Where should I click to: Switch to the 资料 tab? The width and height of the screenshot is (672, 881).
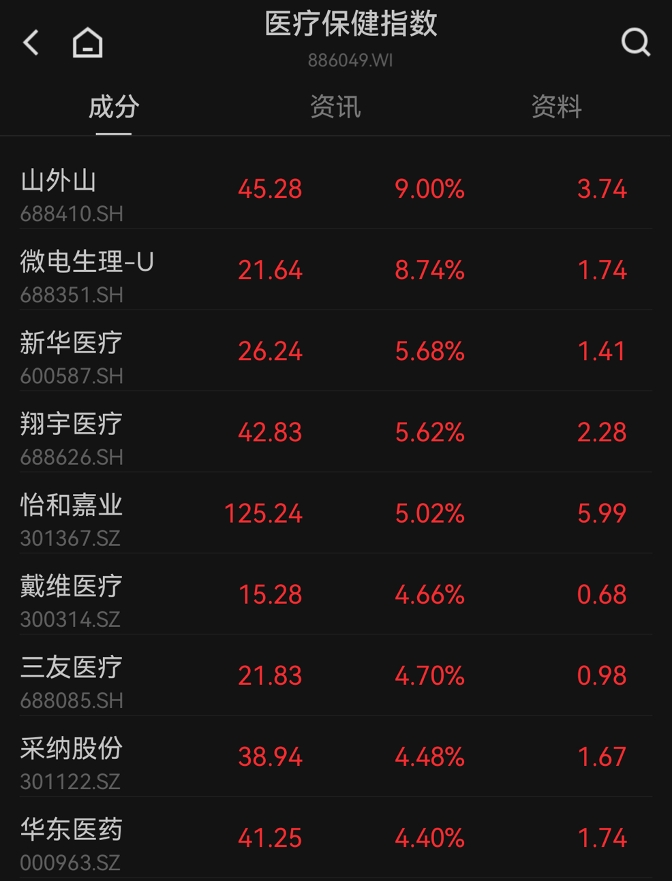pyautogui.click(x=557, y=107)
